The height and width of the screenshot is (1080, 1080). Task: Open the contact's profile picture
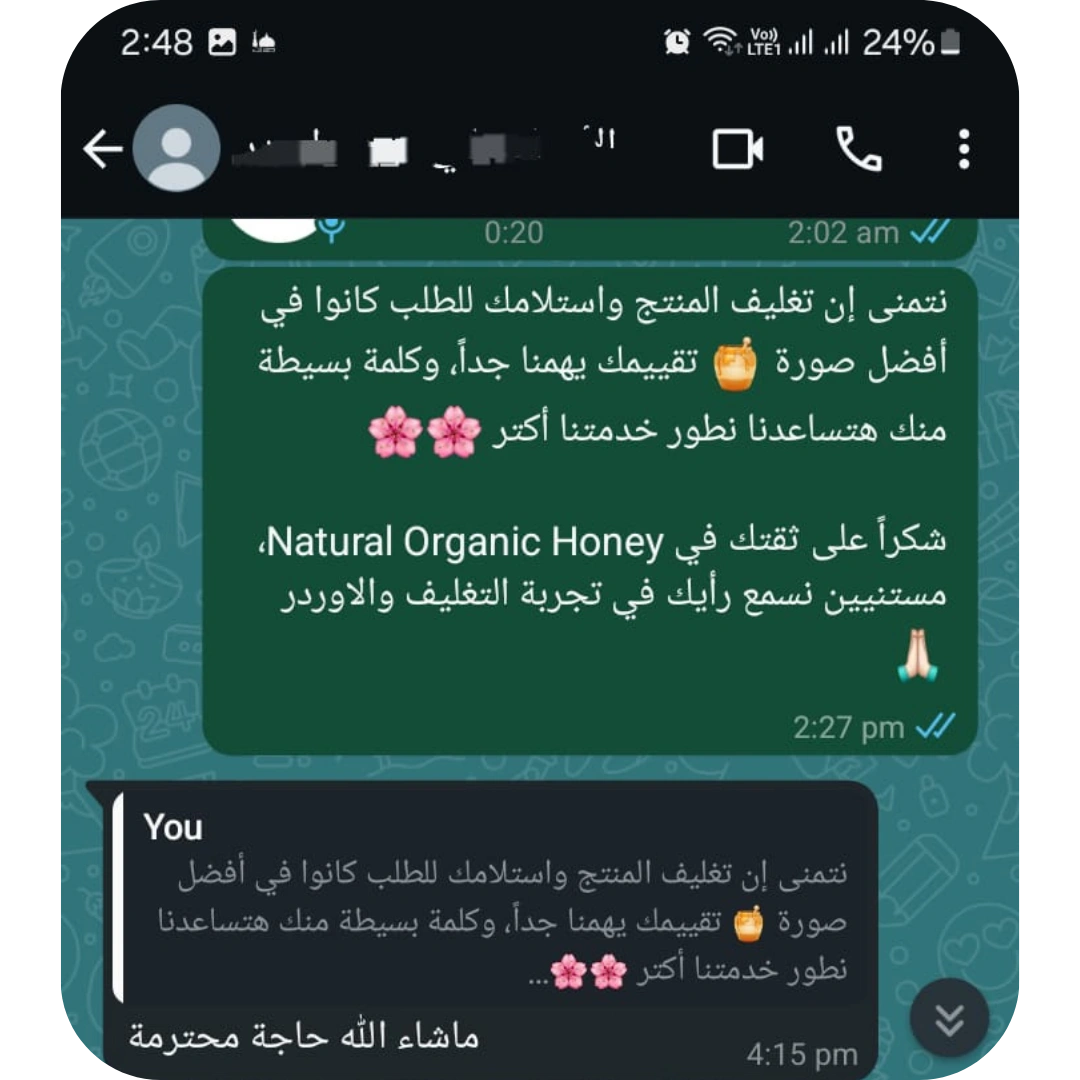point(176,149)
